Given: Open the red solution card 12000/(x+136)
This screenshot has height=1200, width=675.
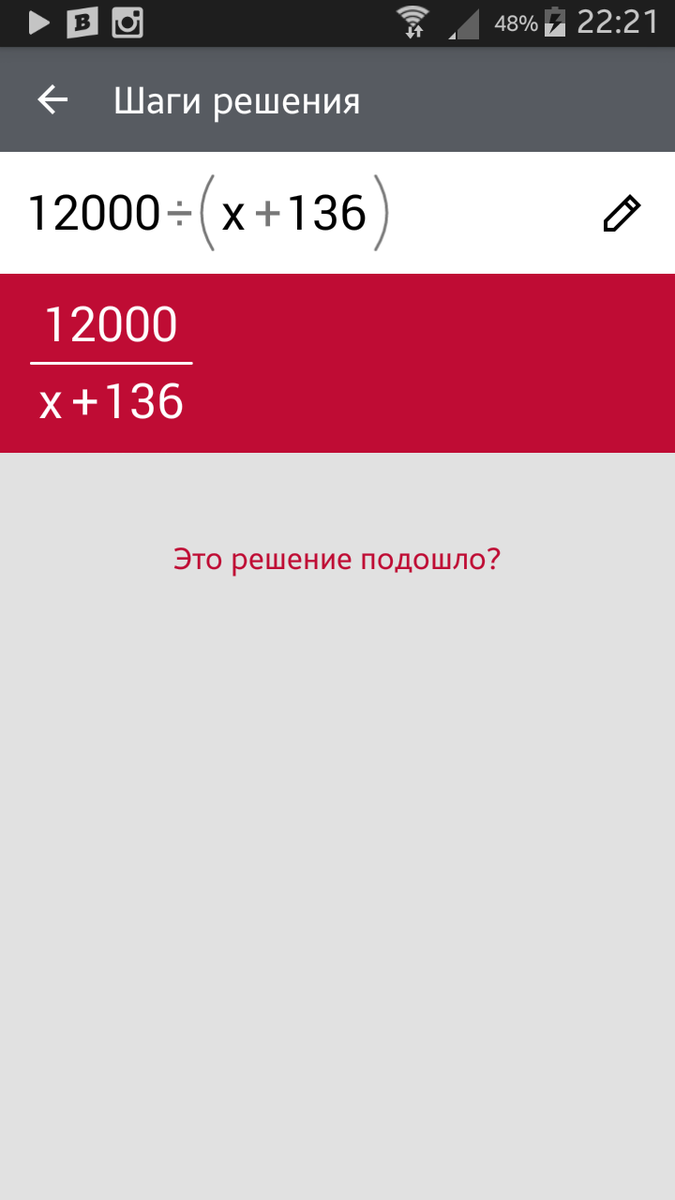Looking at the screenshot, I should tap(337, 363).
